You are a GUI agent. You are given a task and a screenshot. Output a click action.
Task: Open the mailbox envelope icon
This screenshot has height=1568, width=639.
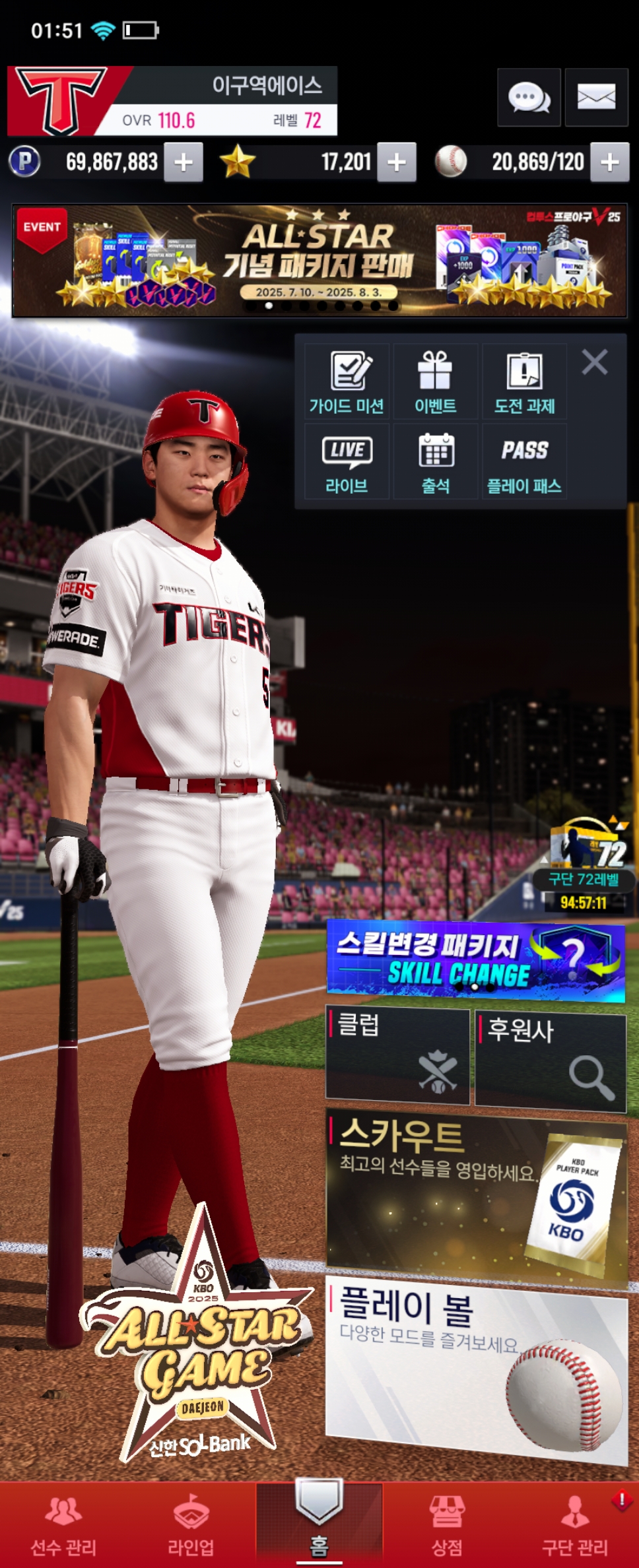[x=596, y=98]
